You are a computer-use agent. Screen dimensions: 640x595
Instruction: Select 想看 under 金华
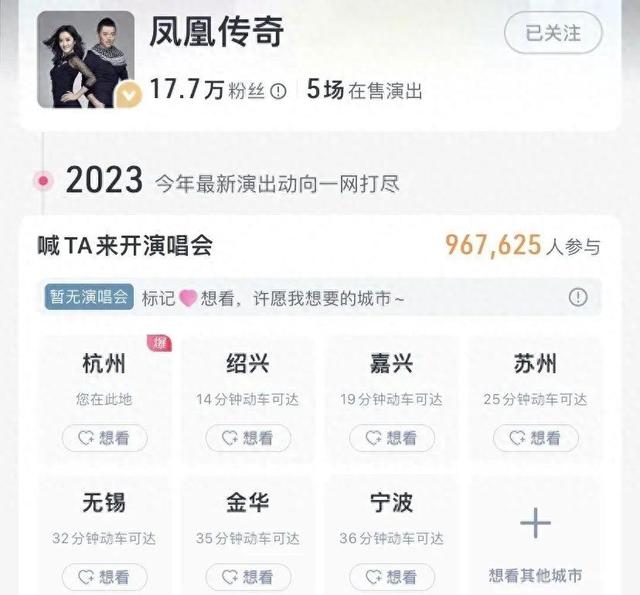248,577
